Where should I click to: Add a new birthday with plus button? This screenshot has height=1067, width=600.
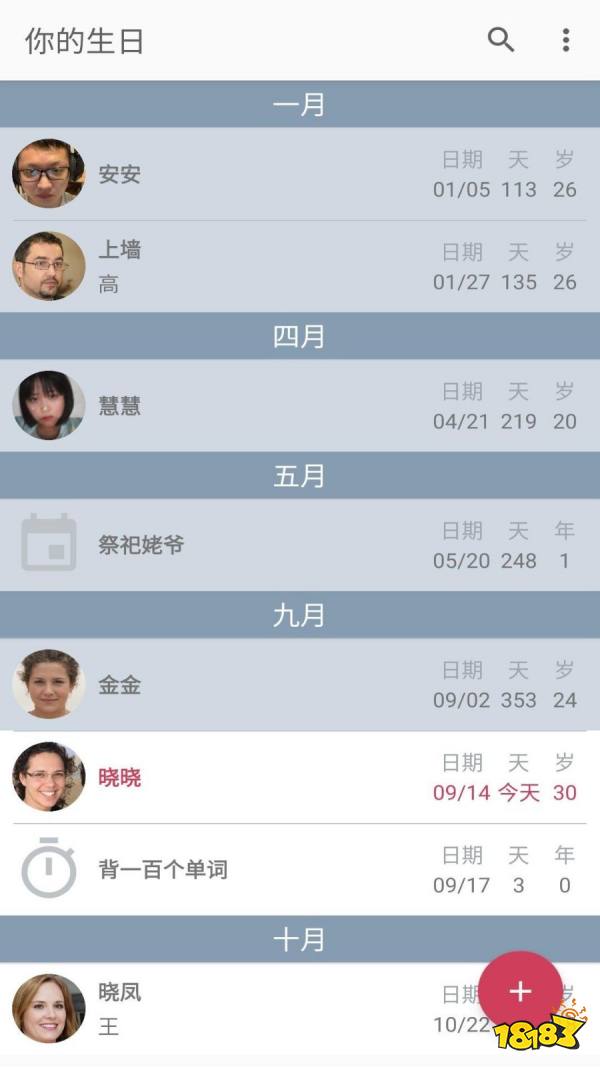click(520, 991)
